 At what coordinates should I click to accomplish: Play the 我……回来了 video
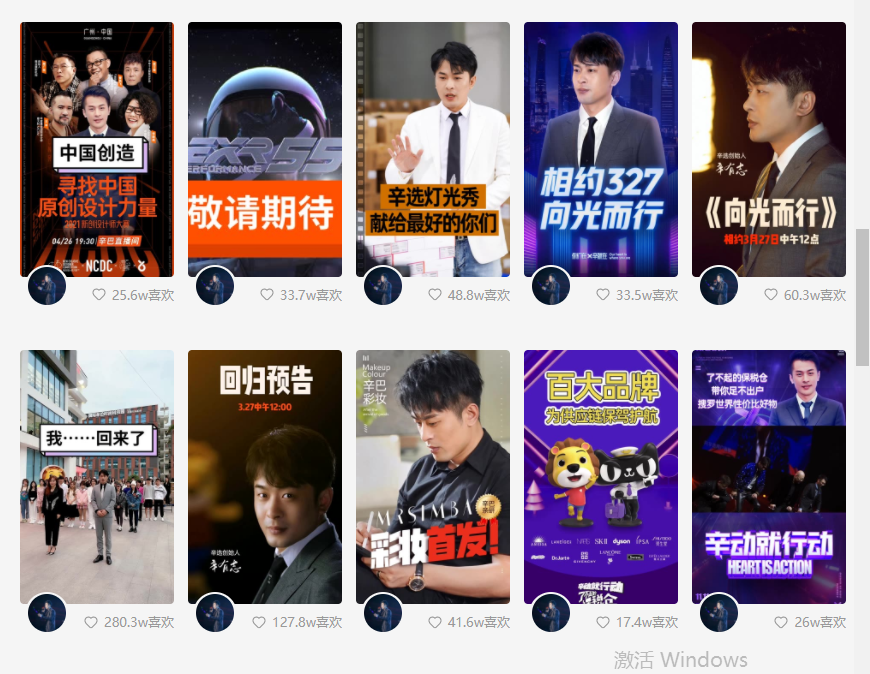click(97, 477)
